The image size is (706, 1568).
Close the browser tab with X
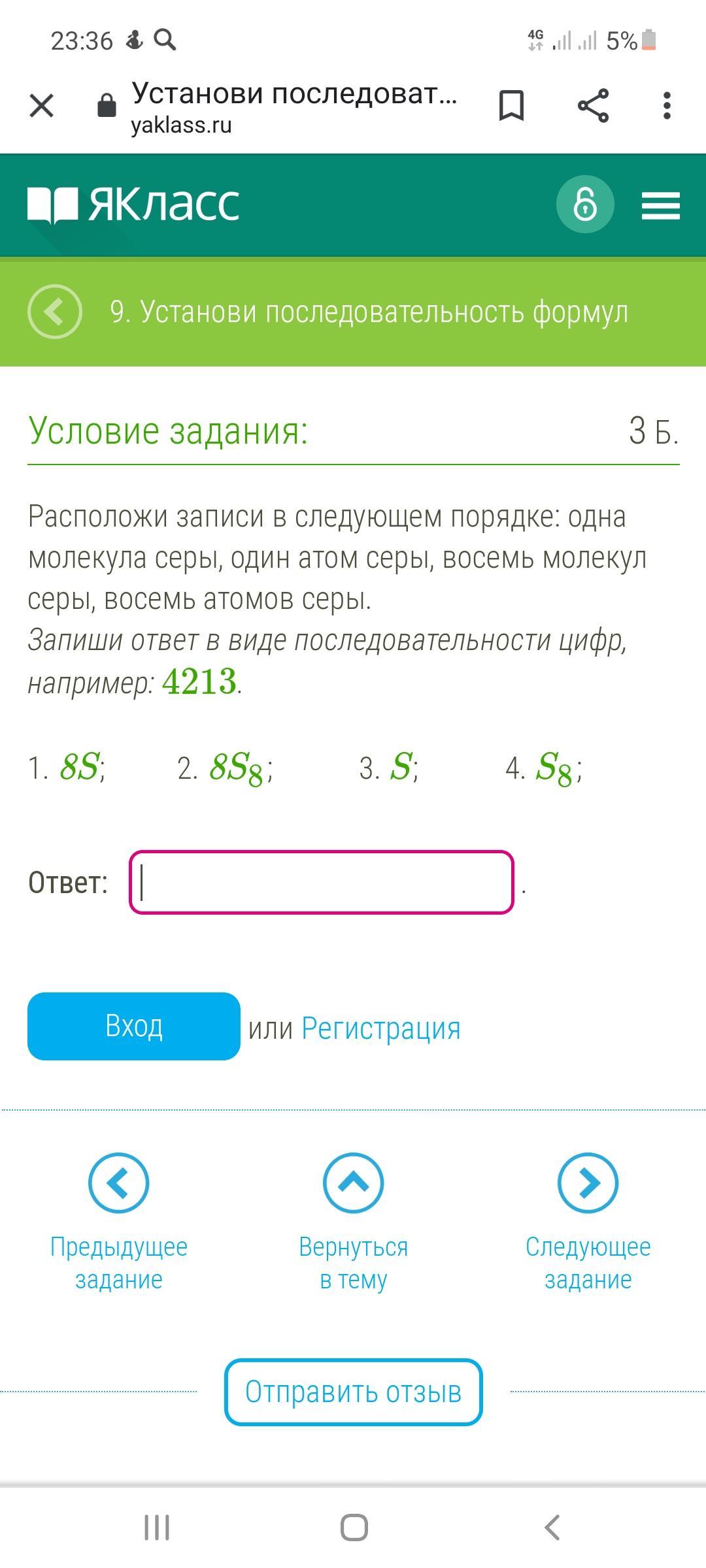42,105
